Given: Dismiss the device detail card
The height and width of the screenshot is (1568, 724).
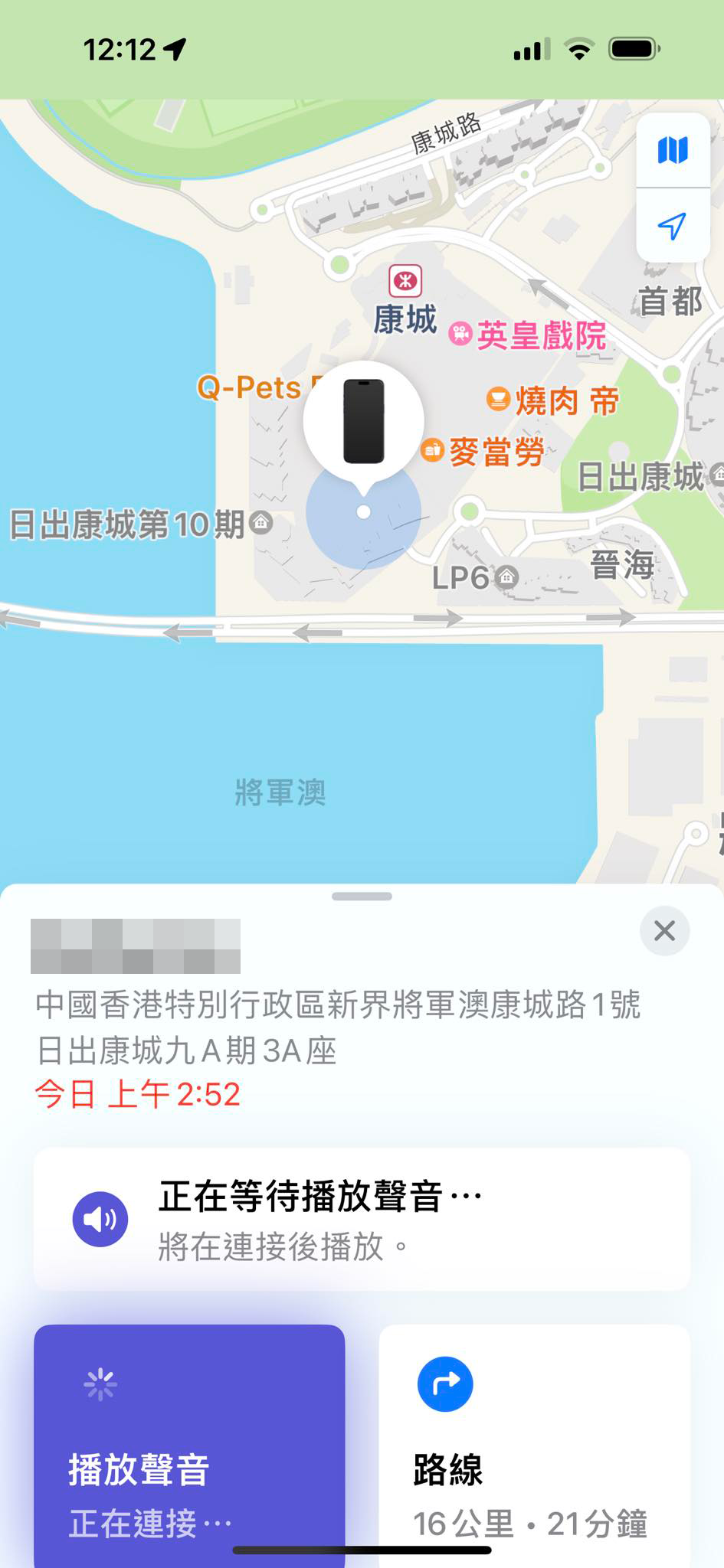Looking at the screenshot, I should tap(663, 932).
